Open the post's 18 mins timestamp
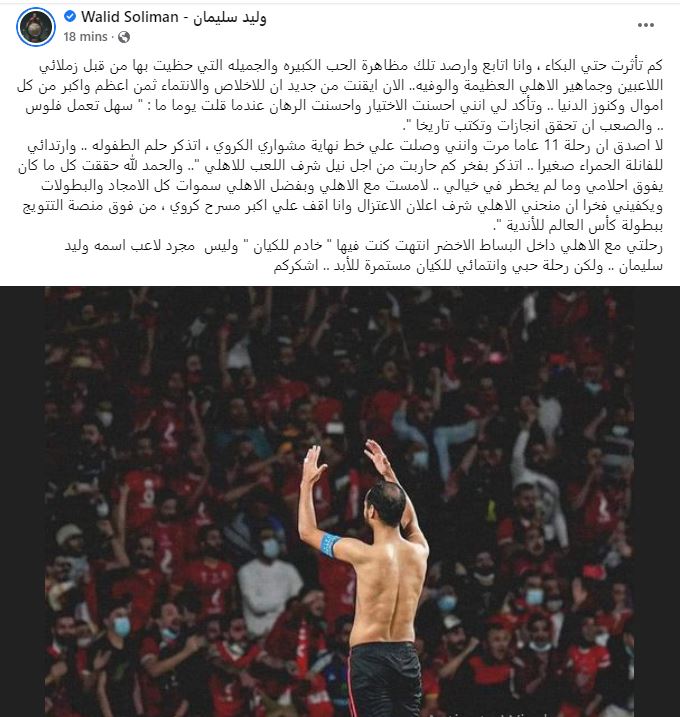This screenshot has height=717, width=680. 86,36
